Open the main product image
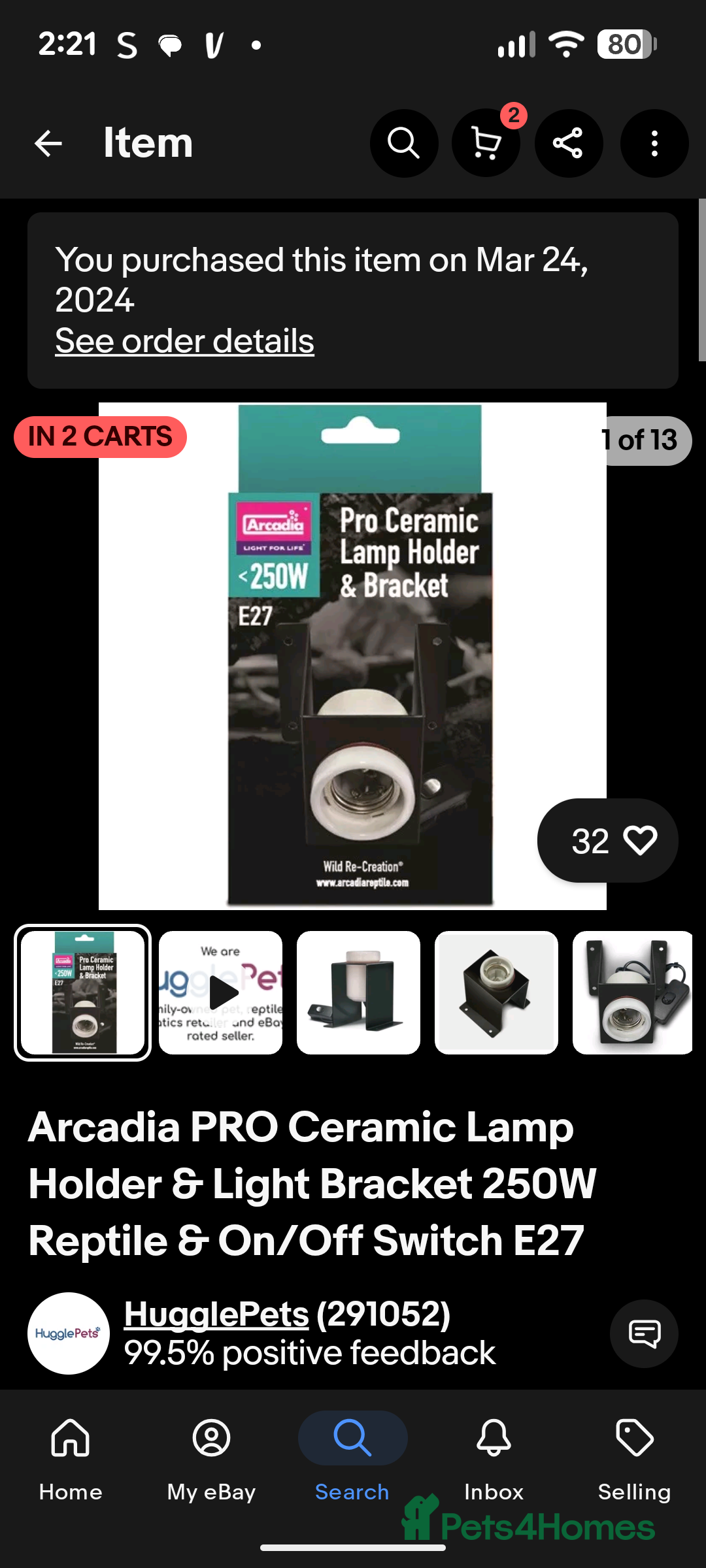This screenshot has height=1568, width=706. 352,656
